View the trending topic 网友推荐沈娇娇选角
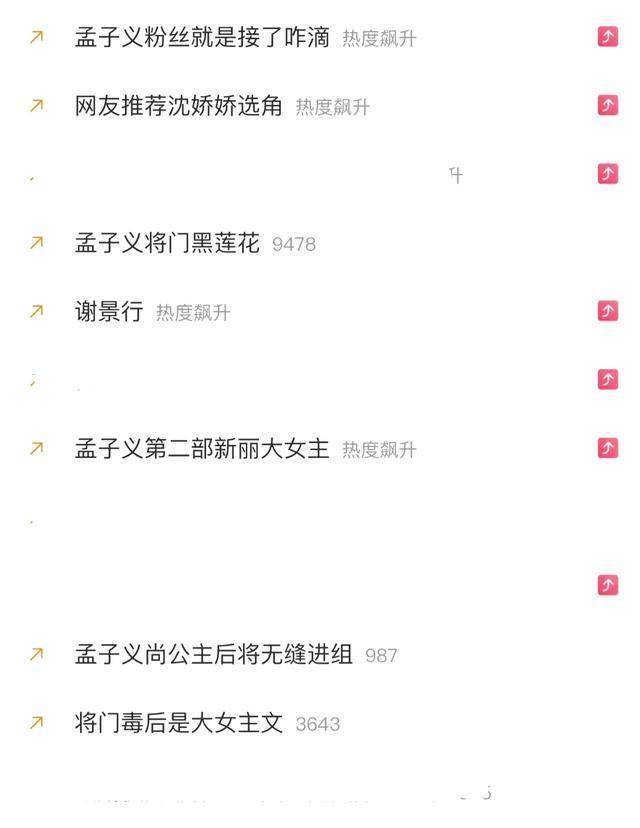The height and width of the screenshot is (828, 640). click(x=179, y=106)
